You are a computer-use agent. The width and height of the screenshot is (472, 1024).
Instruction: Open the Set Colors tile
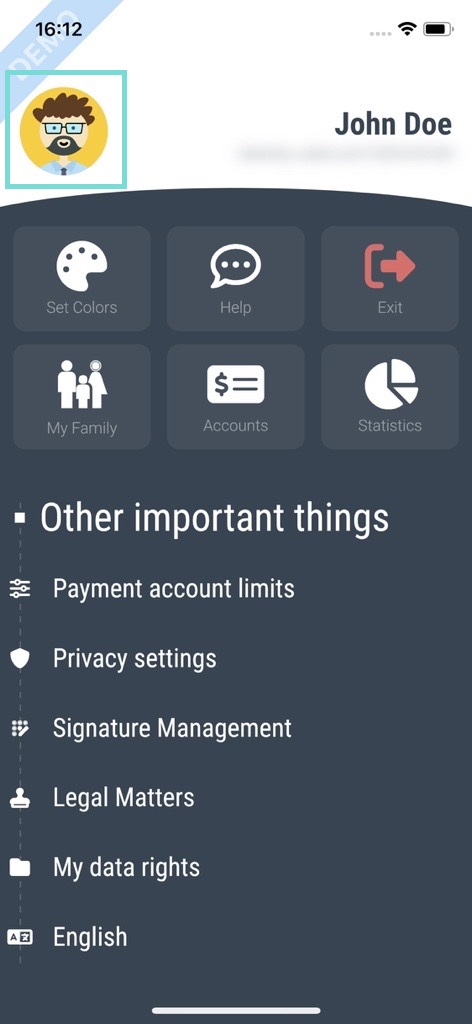pyautogui.click(x=82, y=279)
